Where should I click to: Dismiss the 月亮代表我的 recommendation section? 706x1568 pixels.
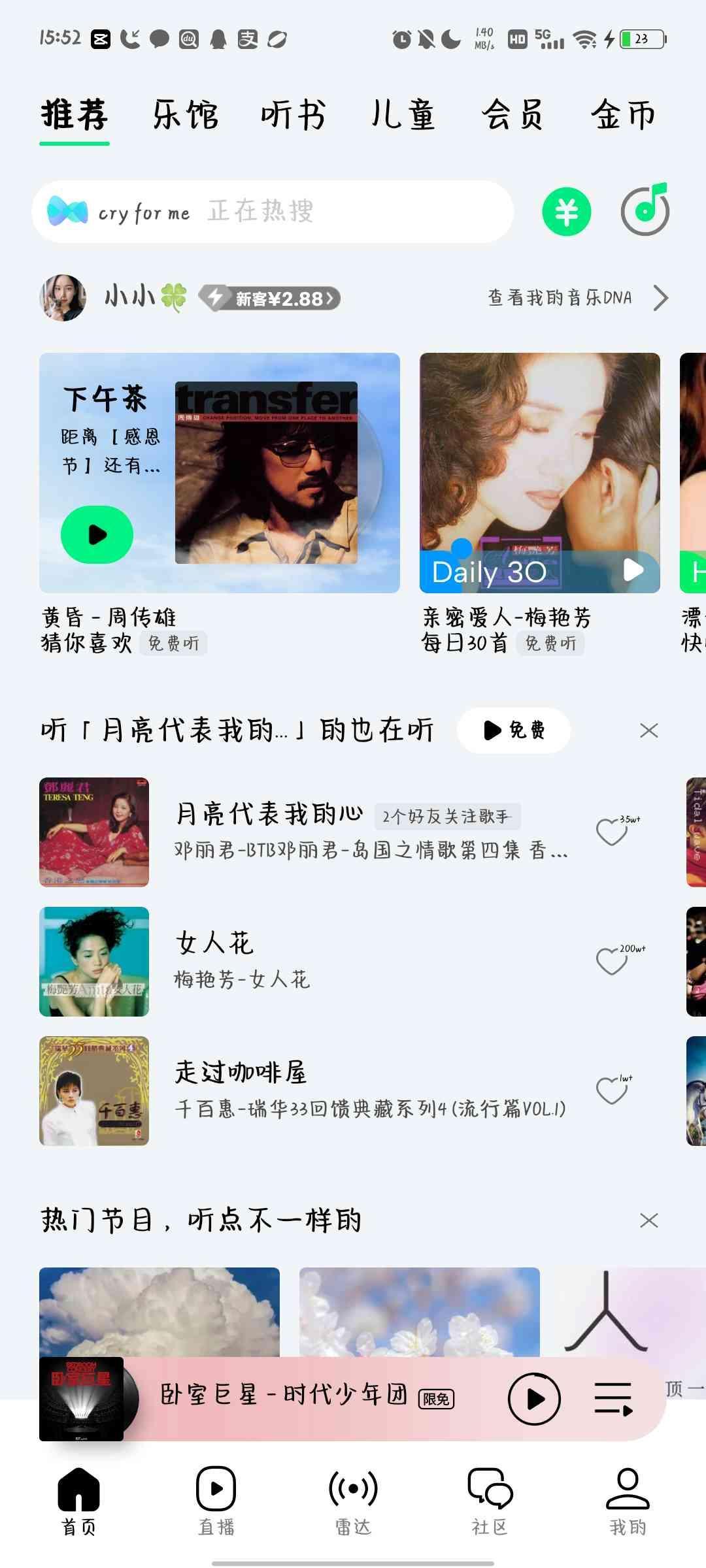coord(649,730)
